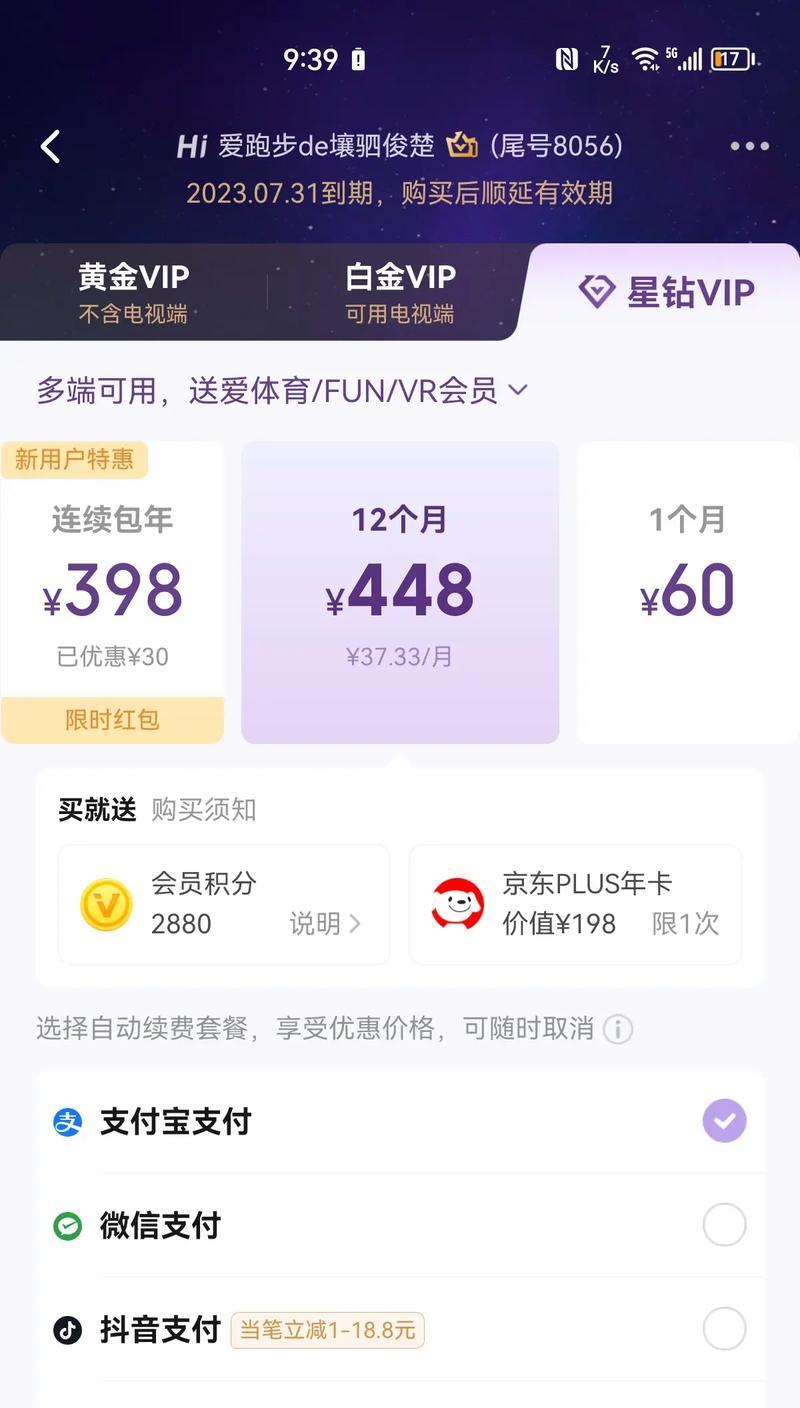Choose the 1个月 ¥60 plan
The width and height of the screenshot is (800, 1408).
click(x=687, y=592)
